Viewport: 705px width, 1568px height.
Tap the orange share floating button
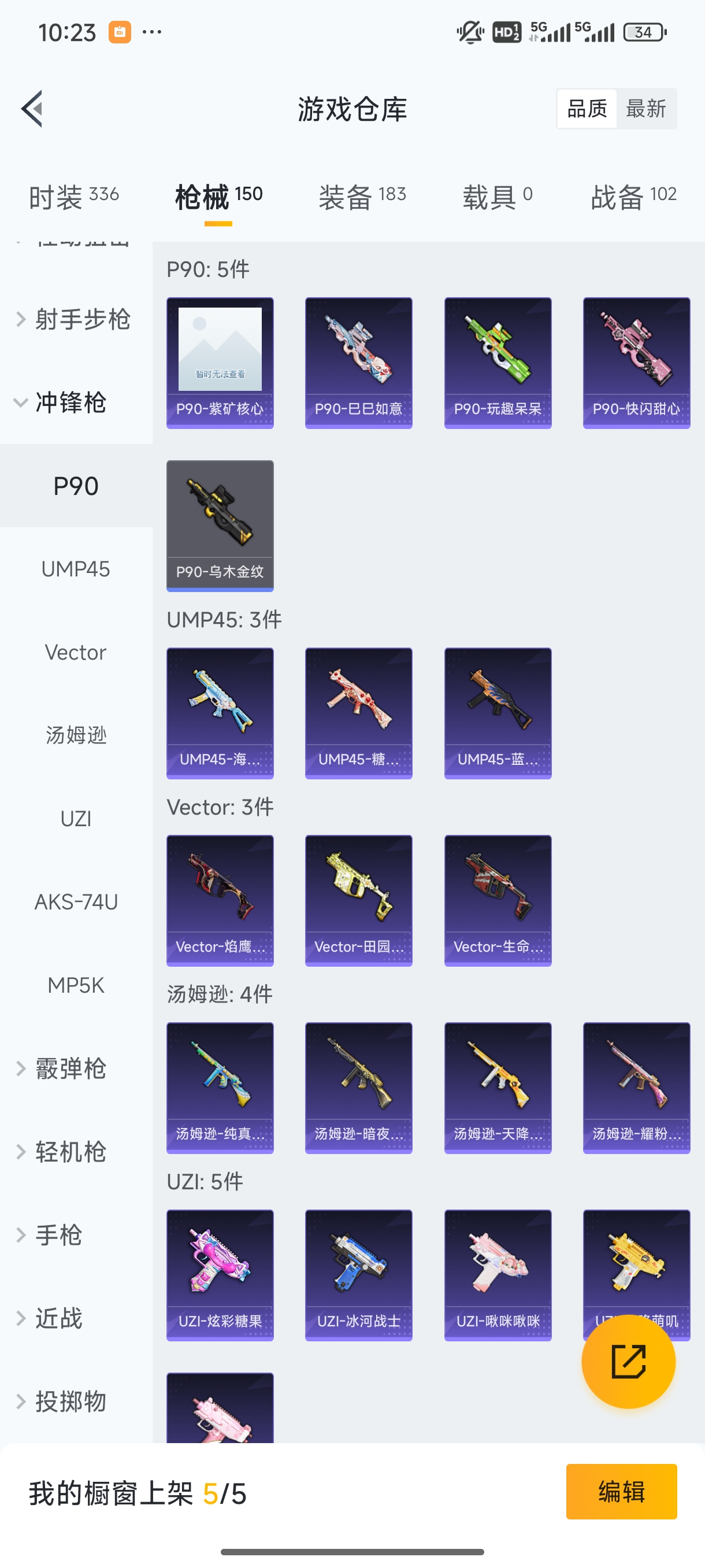pyautogui.click(x=628, y=1361)
